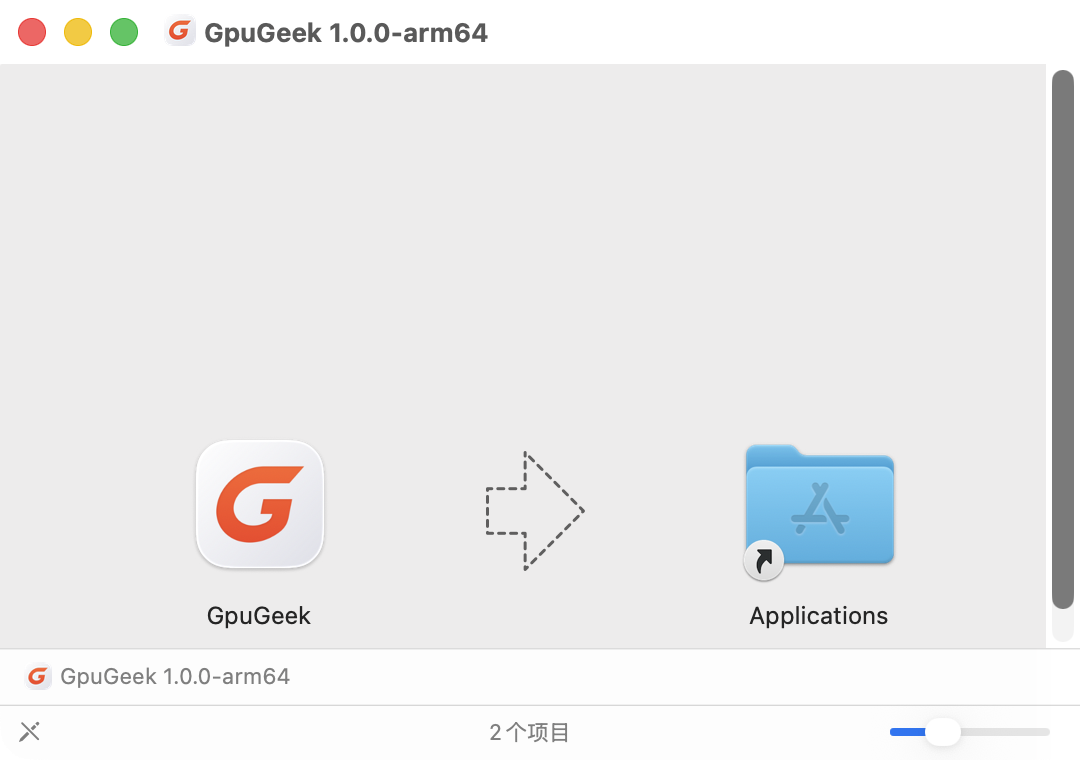Select the GpuGeek app icon
This screenshot has width=1080, height=760.
click(x=260, y=505)
